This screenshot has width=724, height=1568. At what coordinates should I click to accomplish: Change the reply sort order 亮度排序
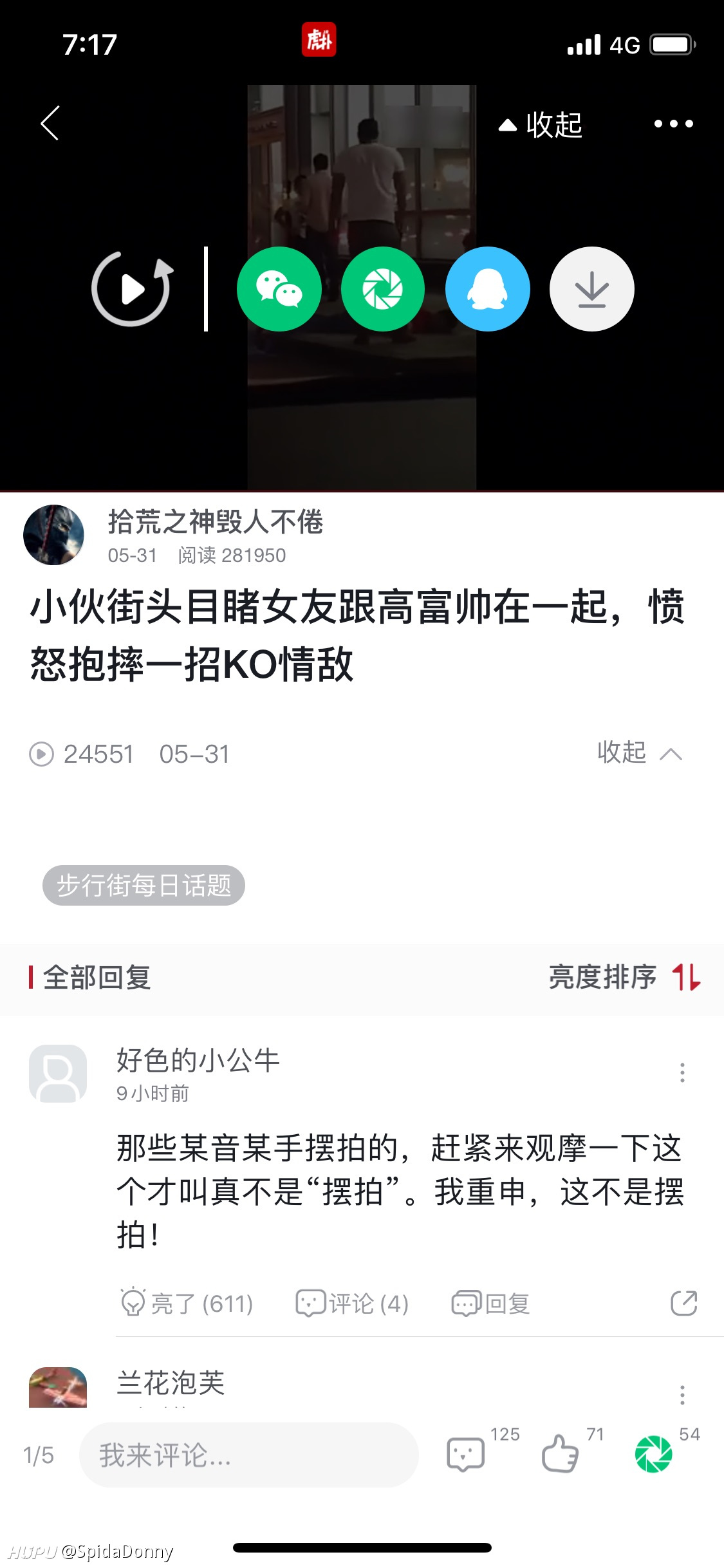coord(624,977)
